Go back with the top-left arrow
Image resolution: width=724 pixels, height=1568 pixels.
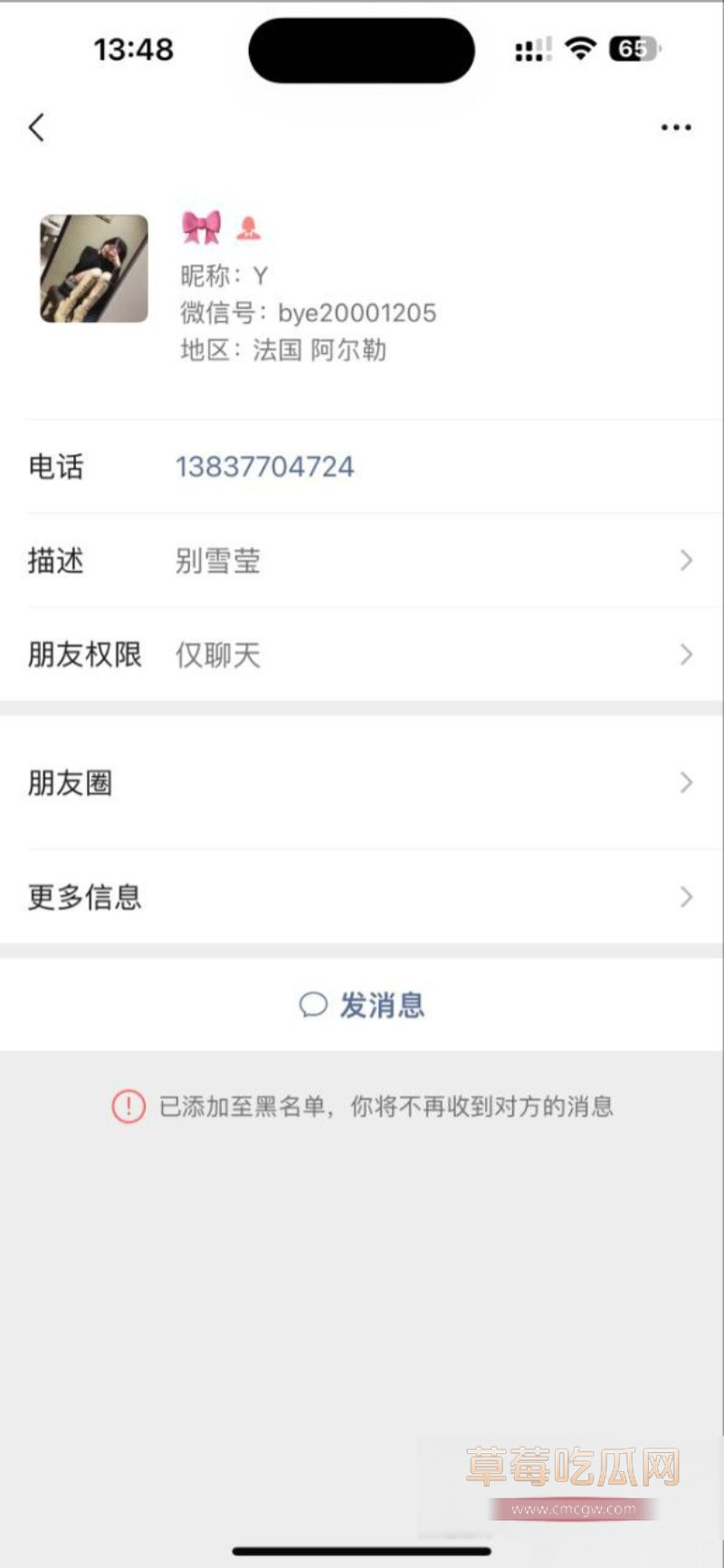36,128
